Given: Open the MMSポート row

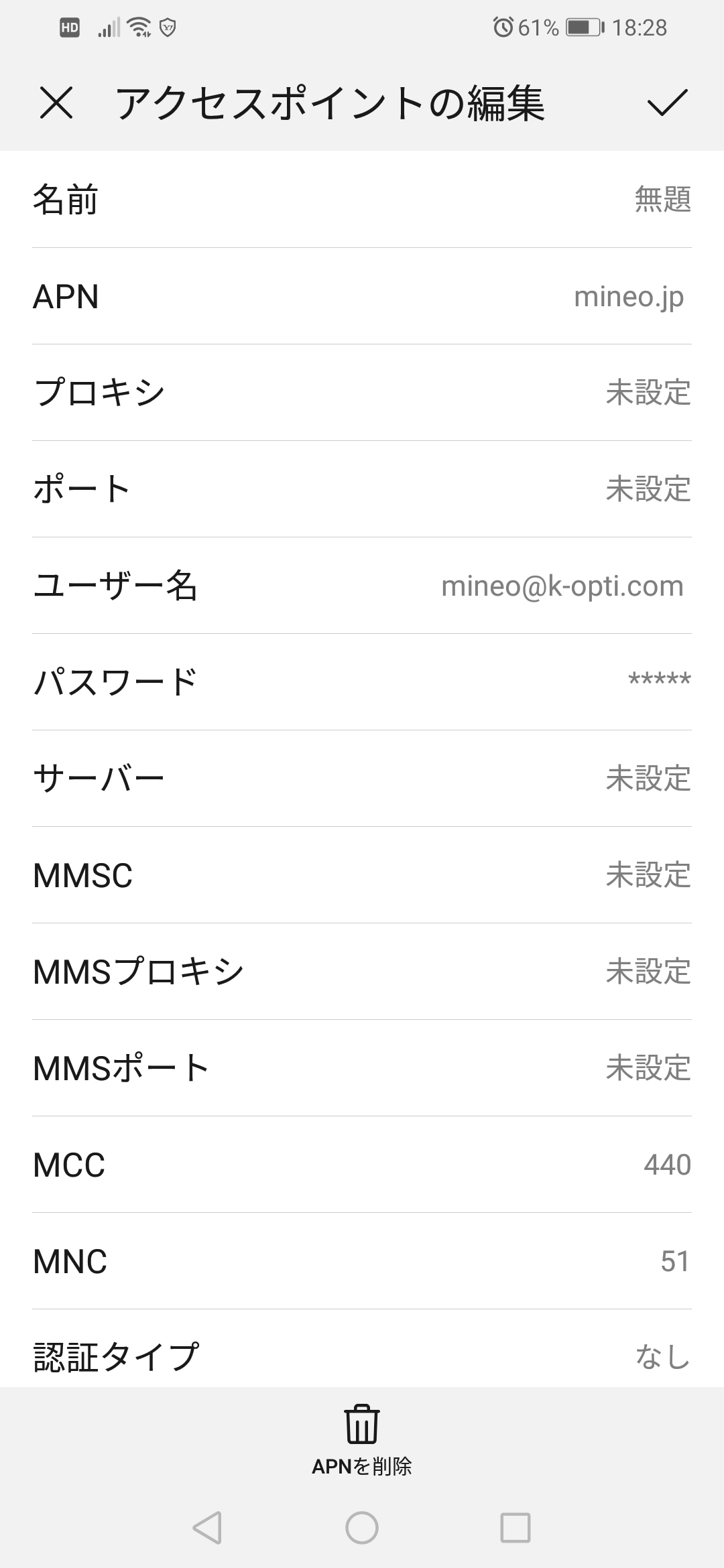Looking at the screenshot, I should (x=362, y=1068).
